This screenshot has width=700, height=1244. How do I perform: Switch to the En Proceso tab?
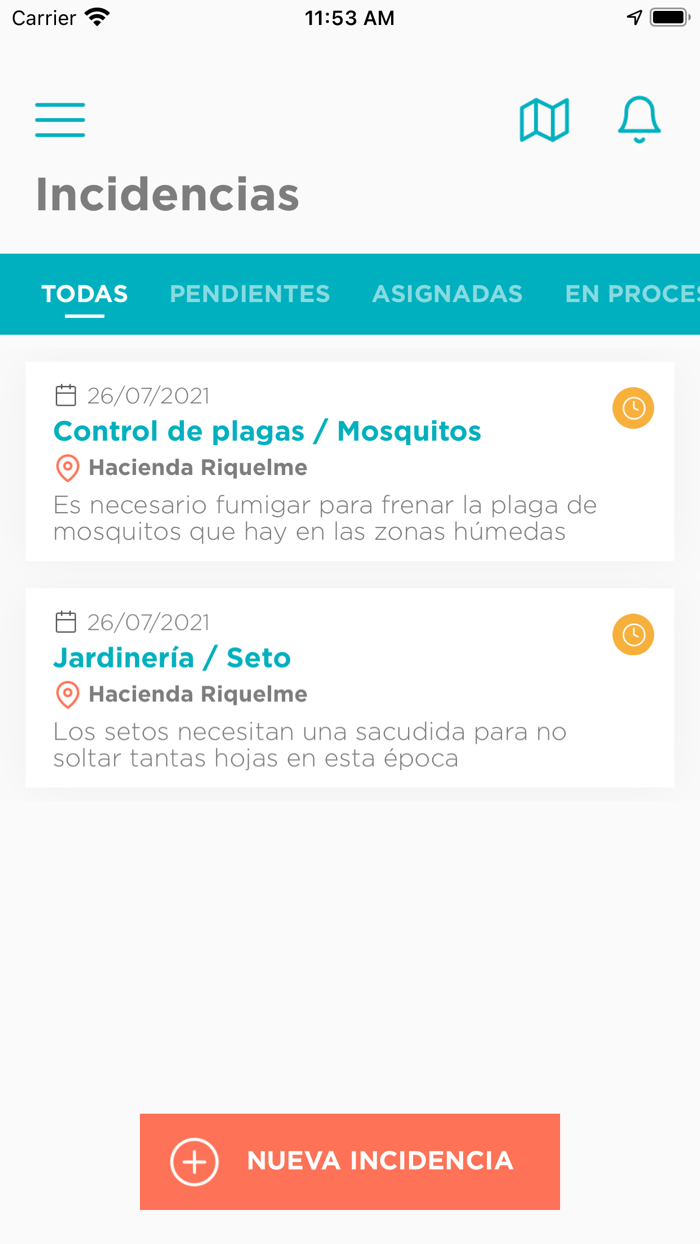click(x=632, y=294)
